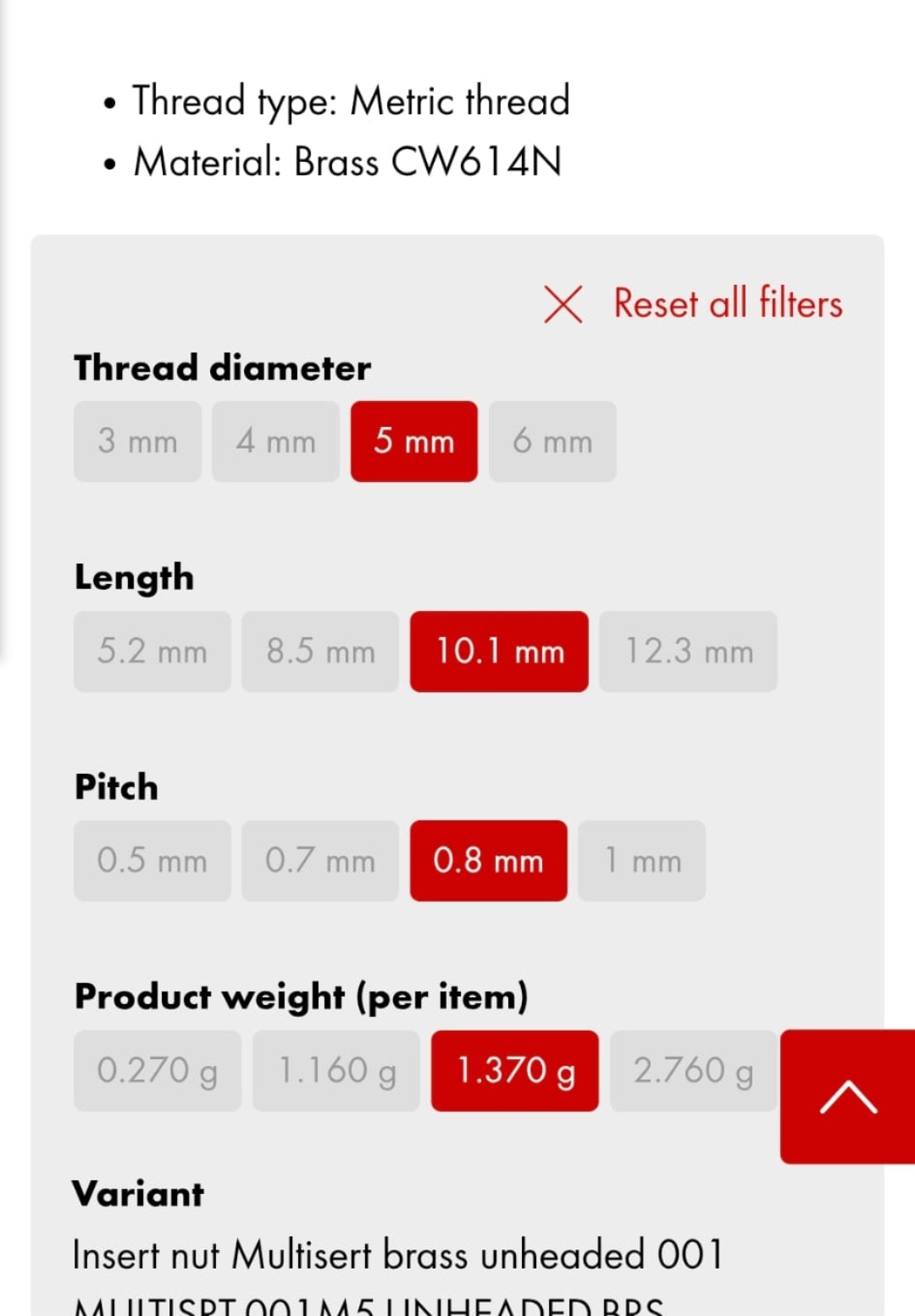Select 0.5 mm pitch
Screen dimensions: 915x1316
click(152, 861)
